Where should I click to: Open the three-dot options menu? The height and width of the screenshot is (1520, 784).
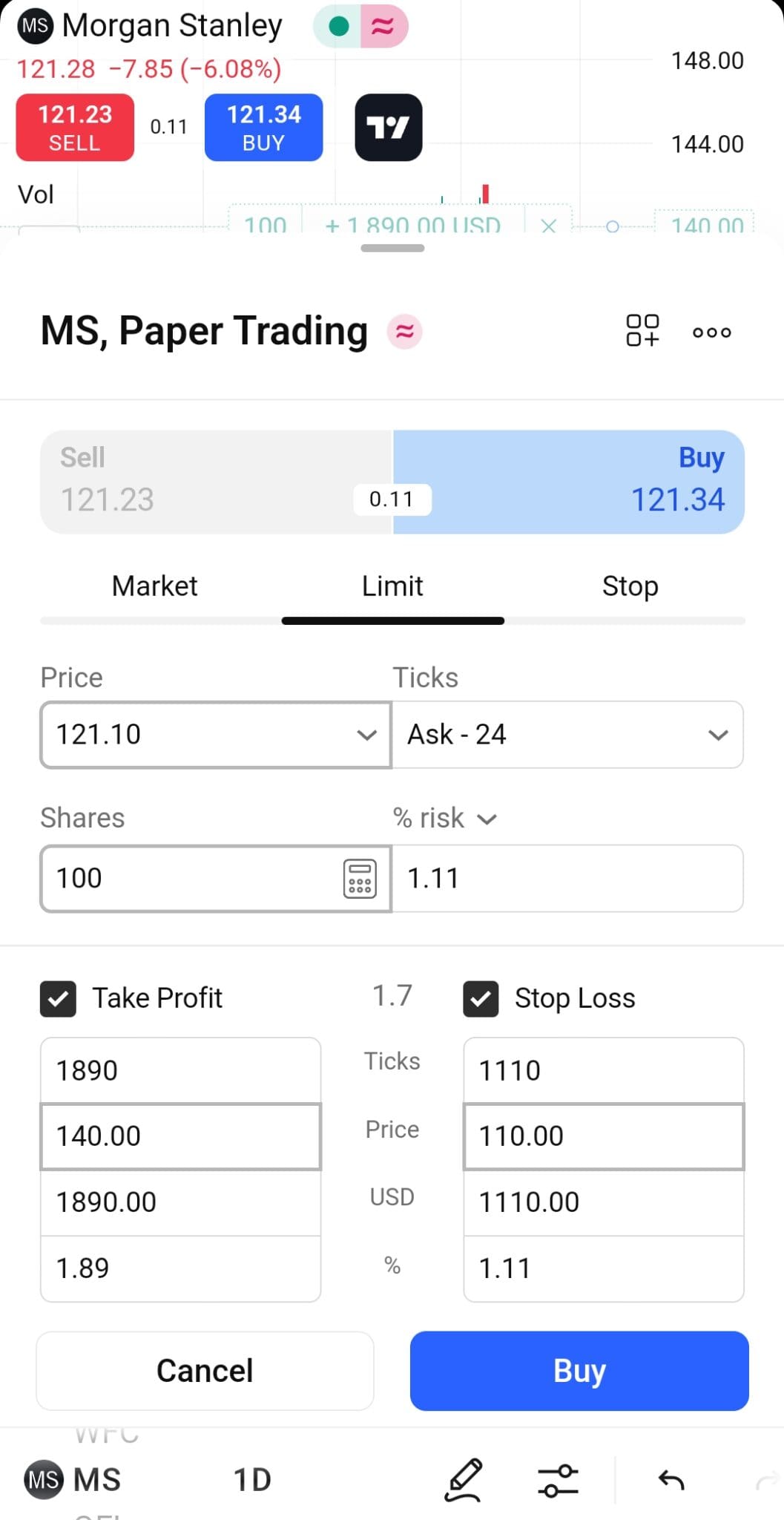pos(710,332)
